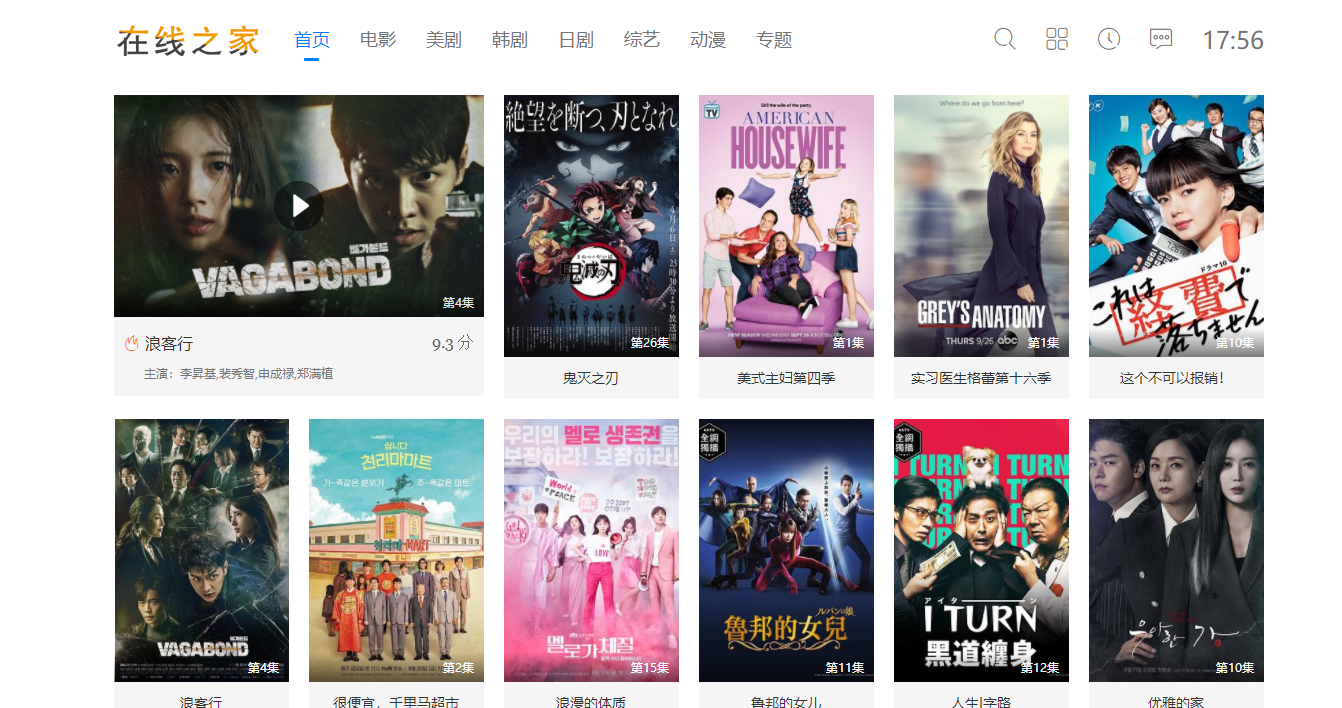Open 浪漫的体质 poster
The width and height of the screenshot is (1342, 708).
pyautogui.click(x=591, y=550)
